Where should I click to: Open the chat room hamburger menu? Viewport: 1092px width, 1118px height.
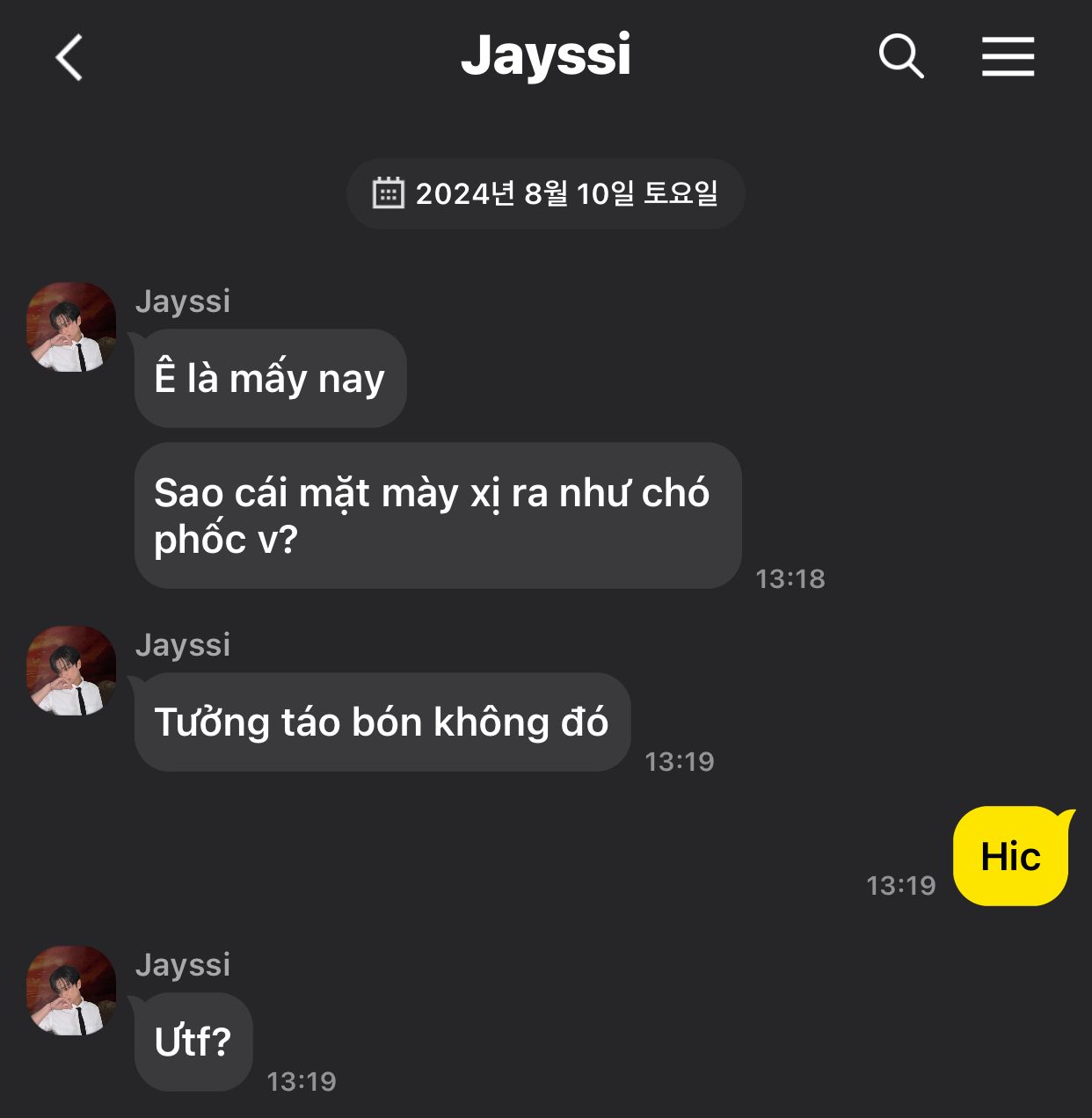click(x=1008, y=57)
